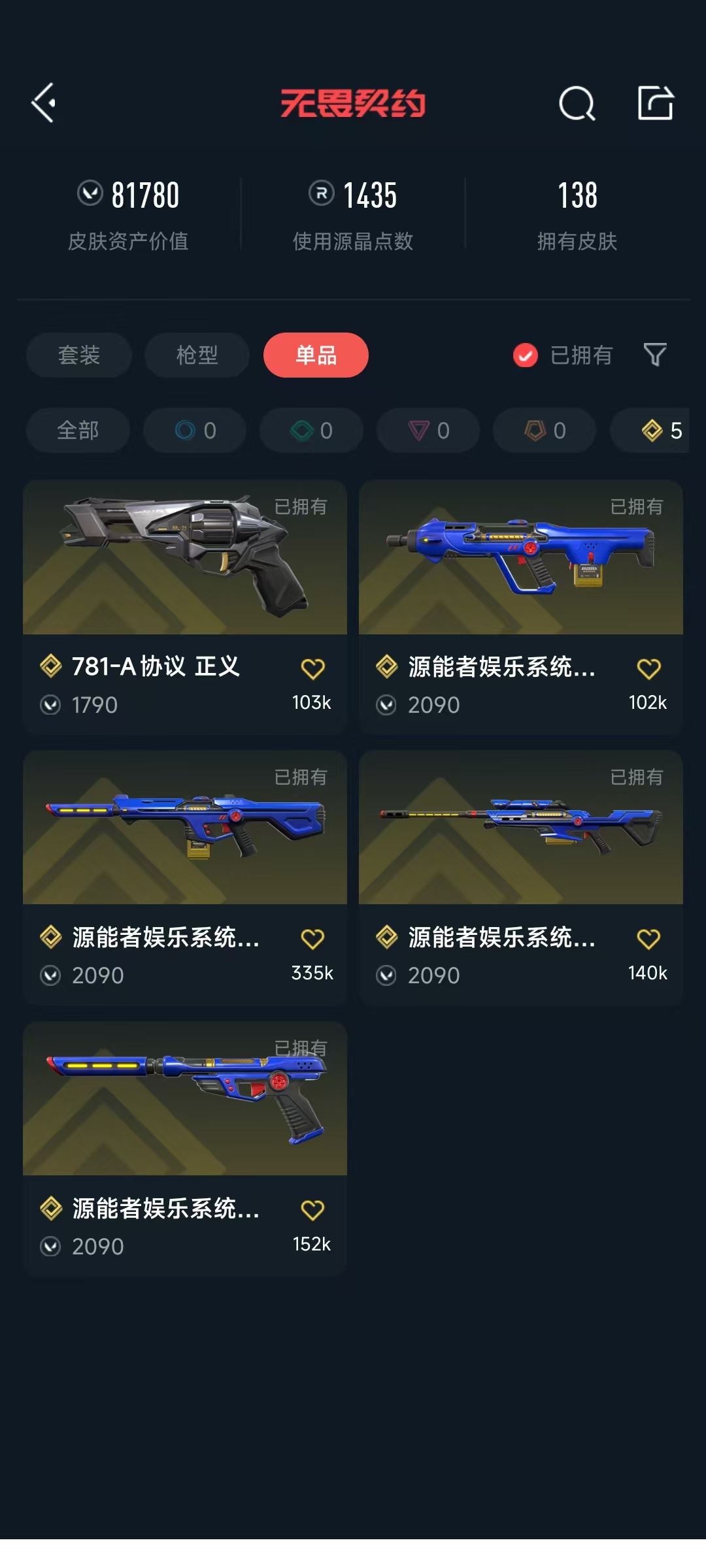The width and height of the screenshot is (706, 1568).
Task: Select the 单品 tab
Action: (316, 355)
